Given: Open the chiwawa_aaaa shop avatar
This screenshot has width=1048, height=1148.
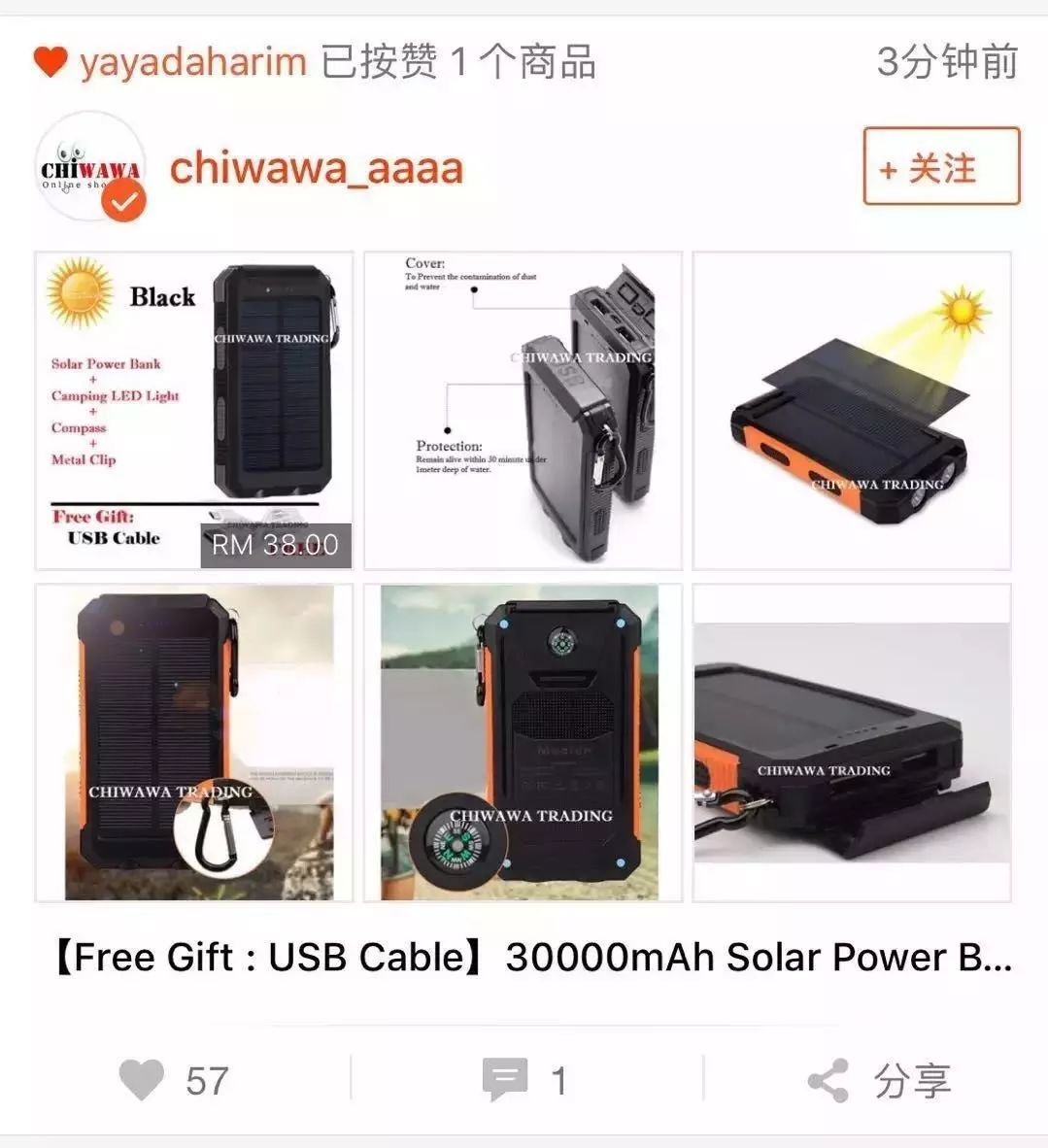Looking at the screenshot, I should click(90, 167).
